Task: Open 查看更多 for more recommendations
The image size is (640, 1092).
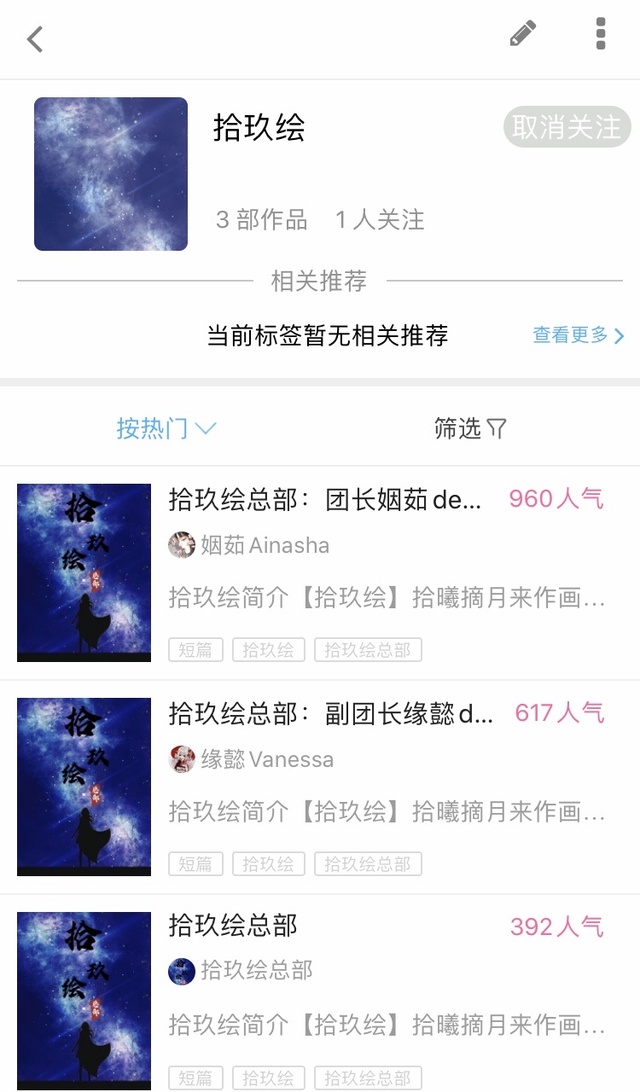Action: point(579,336)
